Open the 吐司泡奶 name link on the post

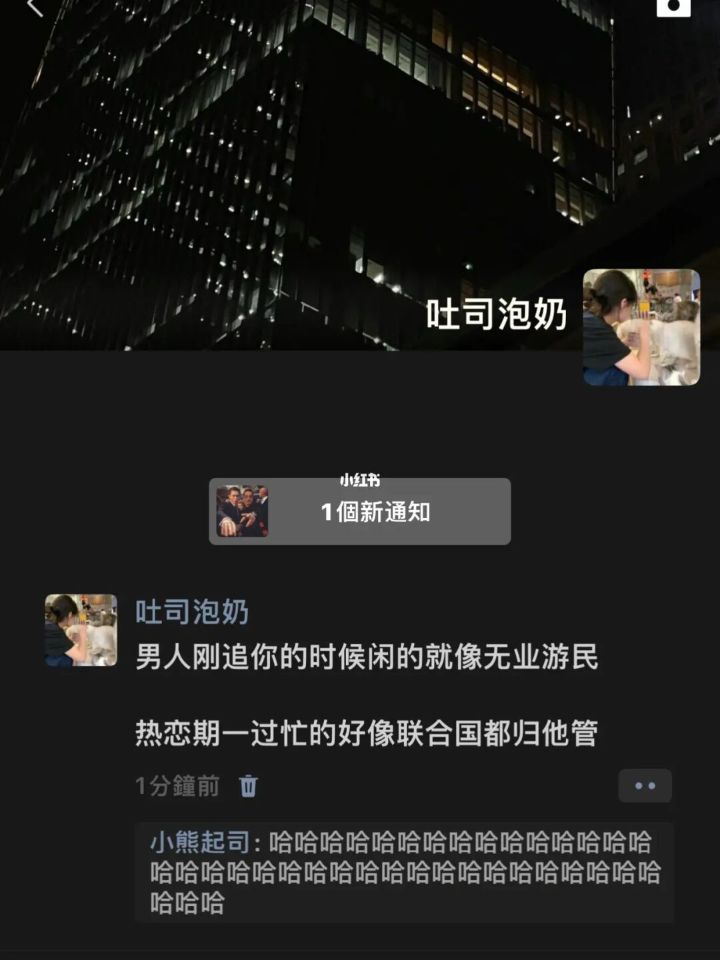[x=192, y=612]
